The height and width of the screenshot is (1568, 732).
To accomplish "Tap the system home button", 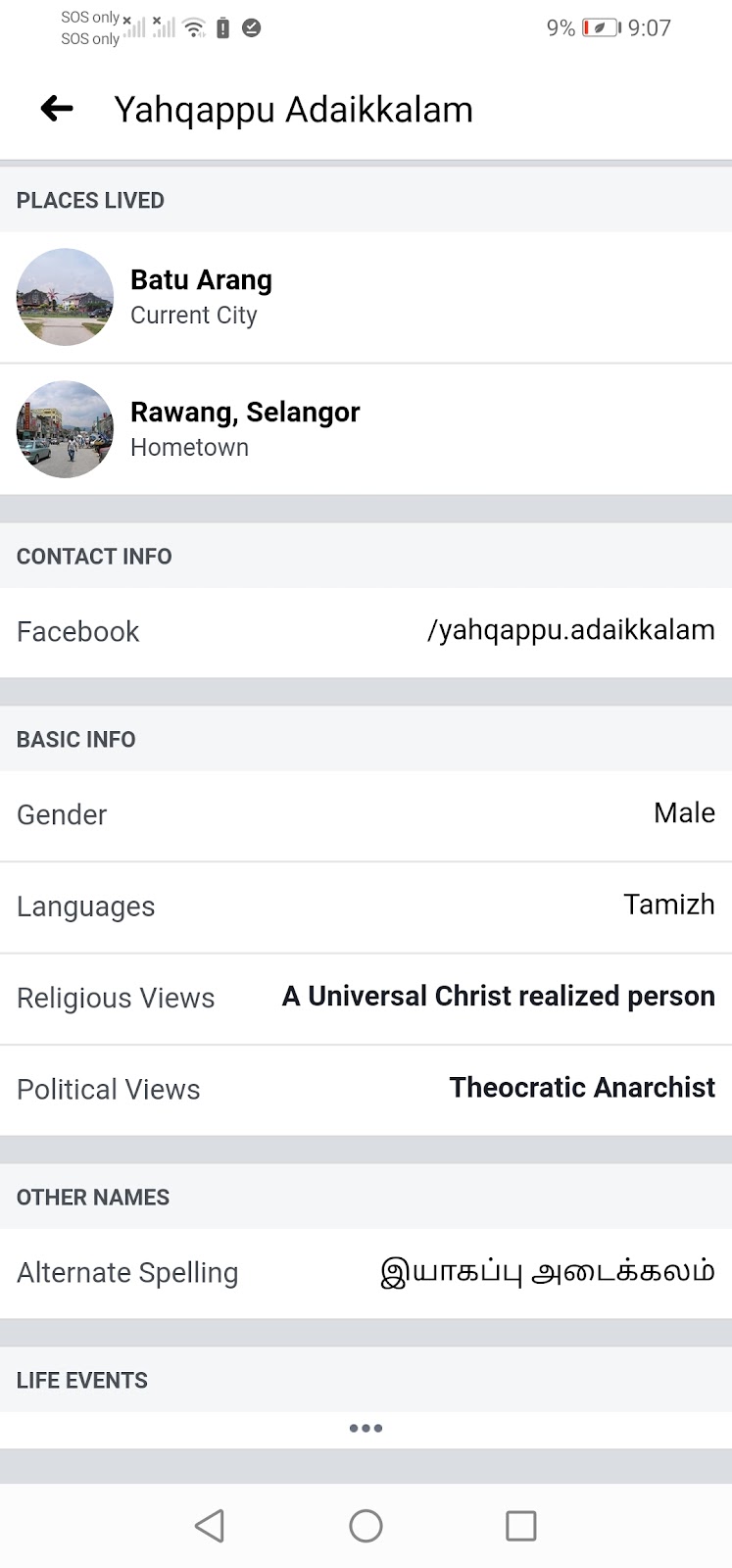I will 366,1526.
